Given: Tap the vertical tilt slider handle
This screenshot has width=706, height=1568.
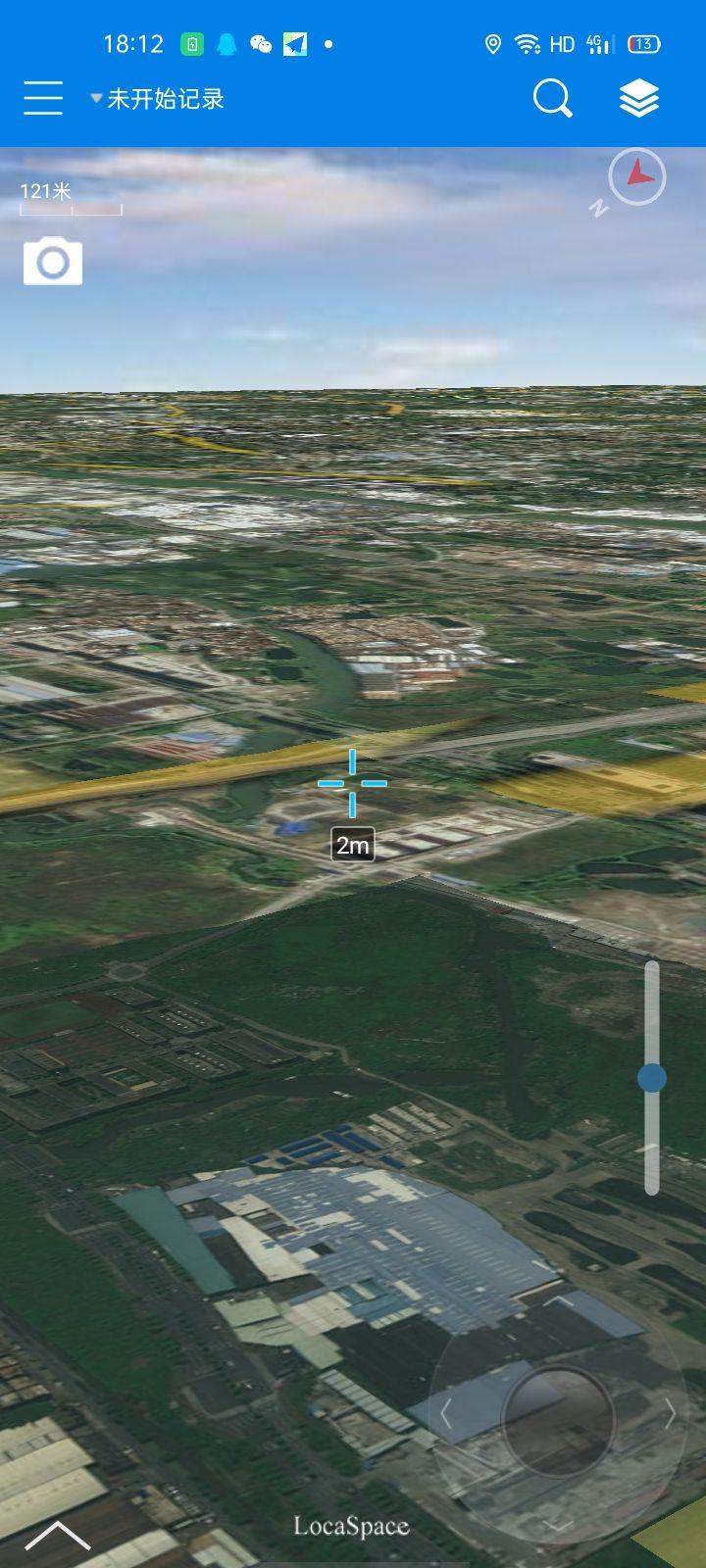Looking at the screenshot, I should (652, 1078).
